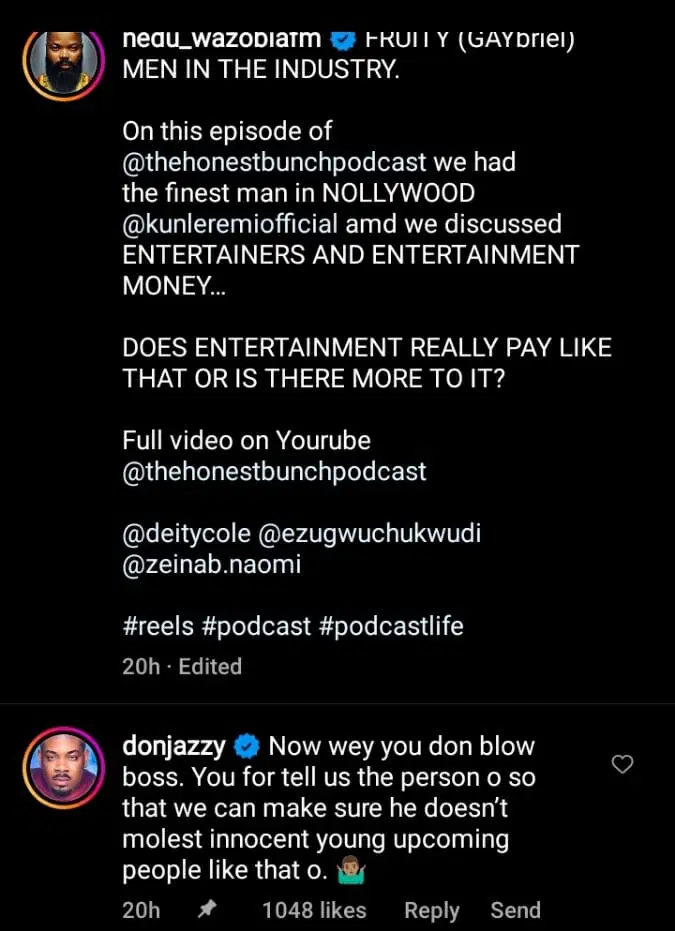Like donjazzy's comment with the heart
This screenshot has width=675, height=931.
click(622, 765)
